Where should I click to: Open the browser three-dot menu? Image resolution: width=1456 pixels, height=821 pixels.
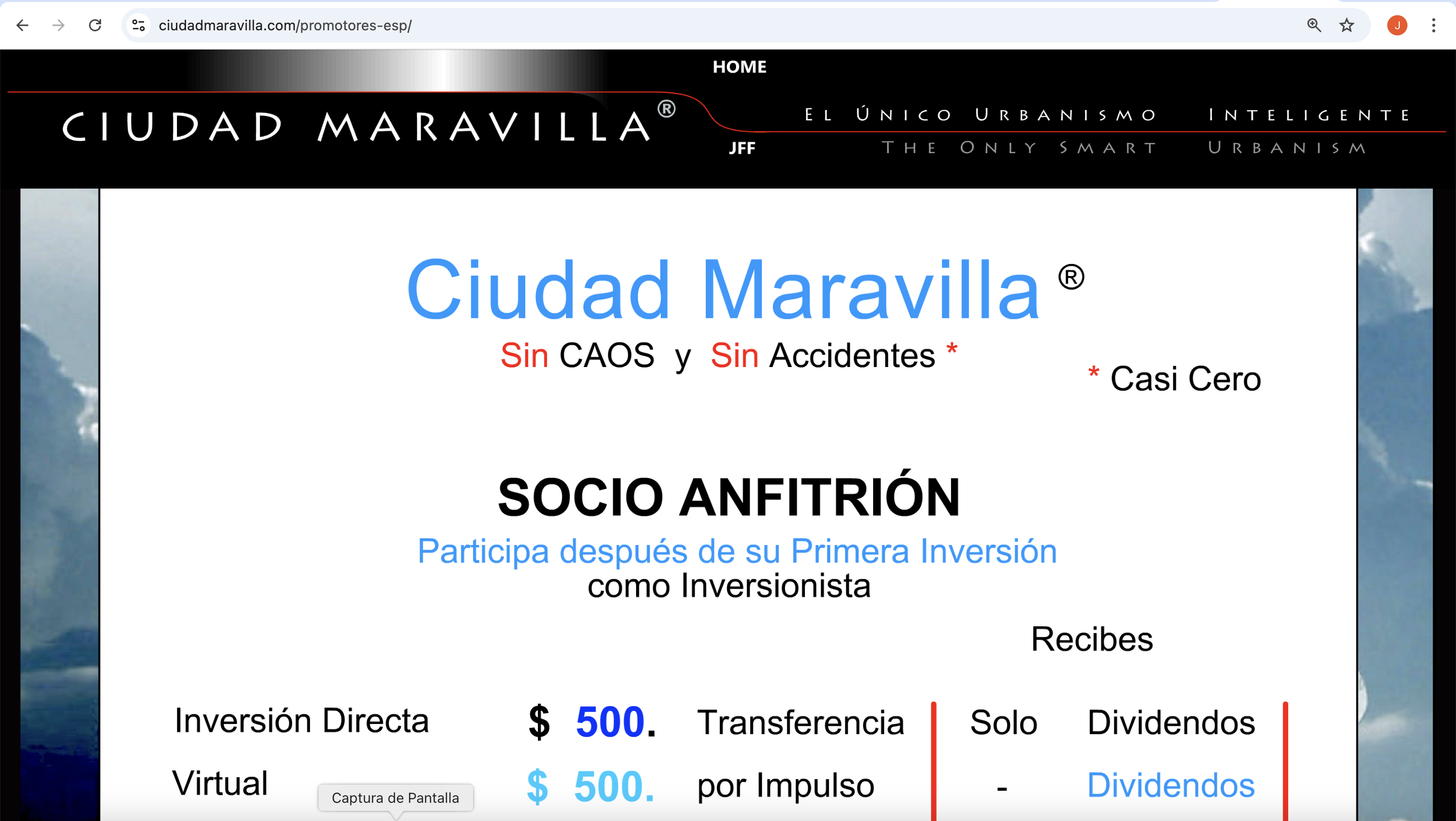1433,25
